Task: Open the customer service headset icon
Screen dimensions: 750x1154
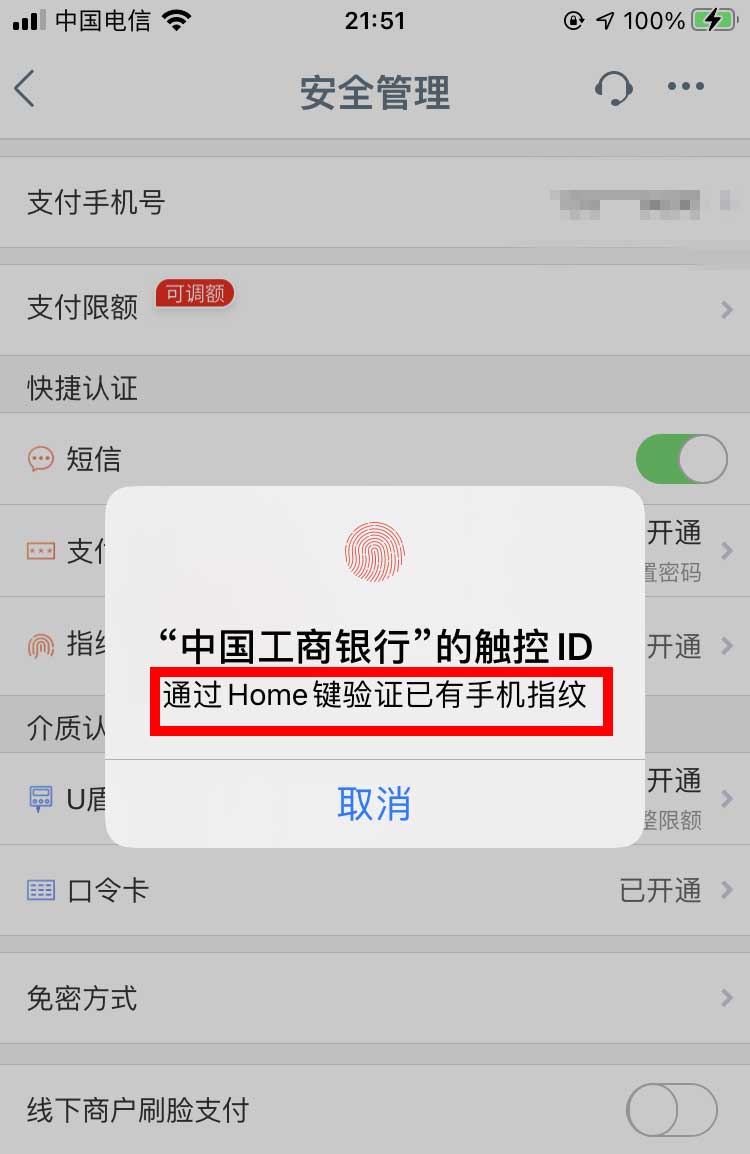Action: pyautogui.click(x=612, y=88)
